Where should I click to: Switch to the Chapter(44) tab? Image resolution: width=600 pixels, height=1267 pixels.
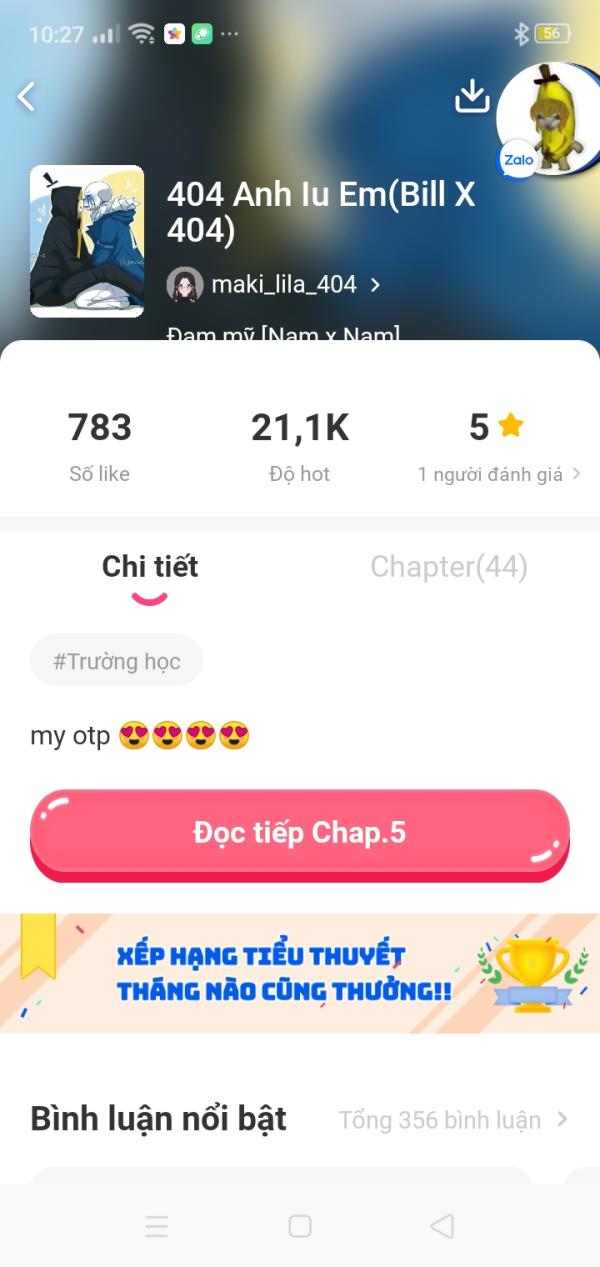point(448,567)
